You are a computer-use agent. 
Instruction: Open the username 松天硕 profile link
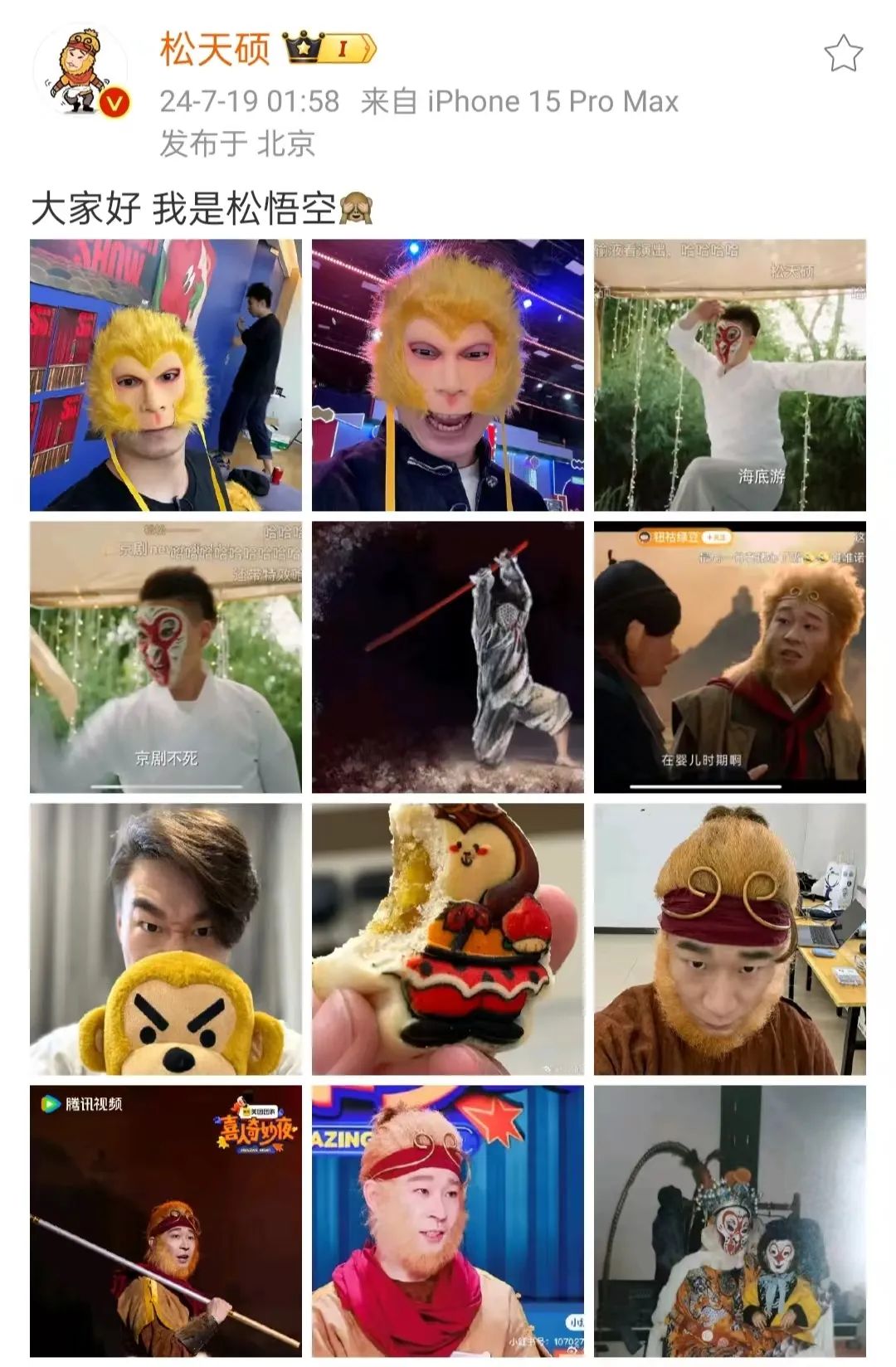coord(215,50)
